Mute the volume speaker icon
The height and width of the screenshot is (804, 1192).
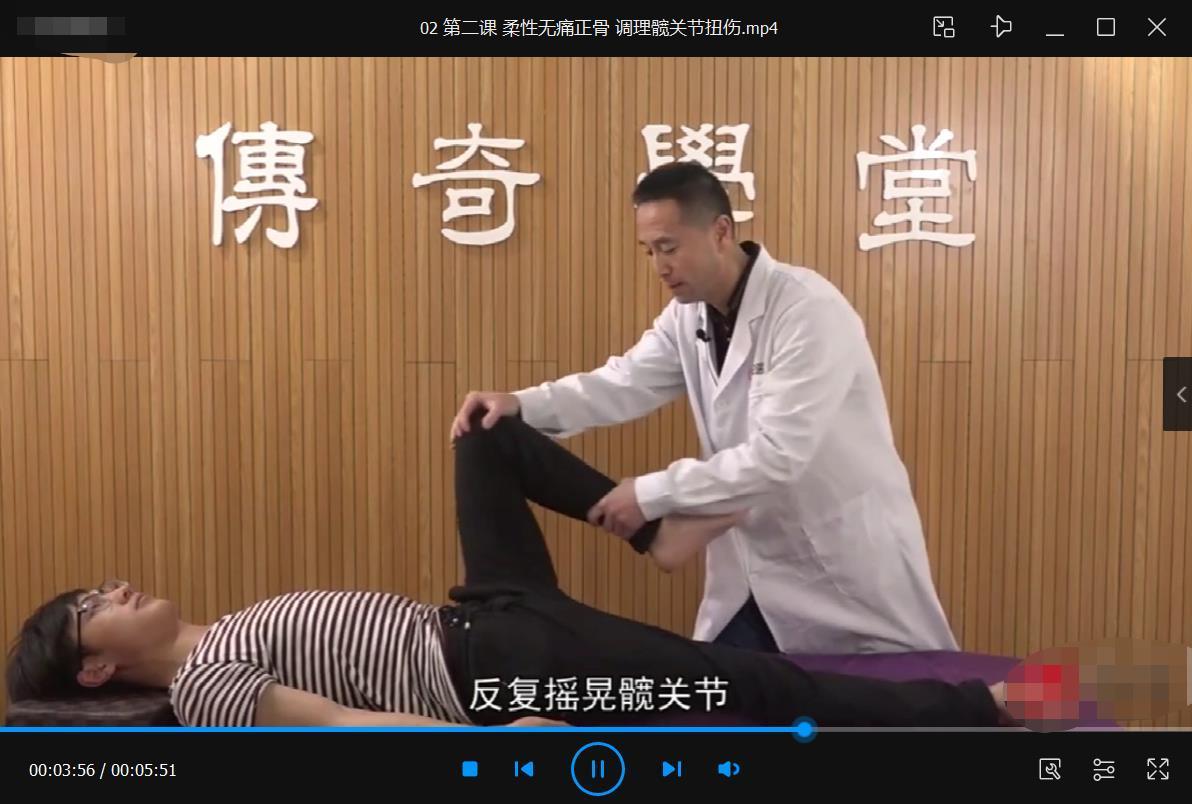pos(729,769)
